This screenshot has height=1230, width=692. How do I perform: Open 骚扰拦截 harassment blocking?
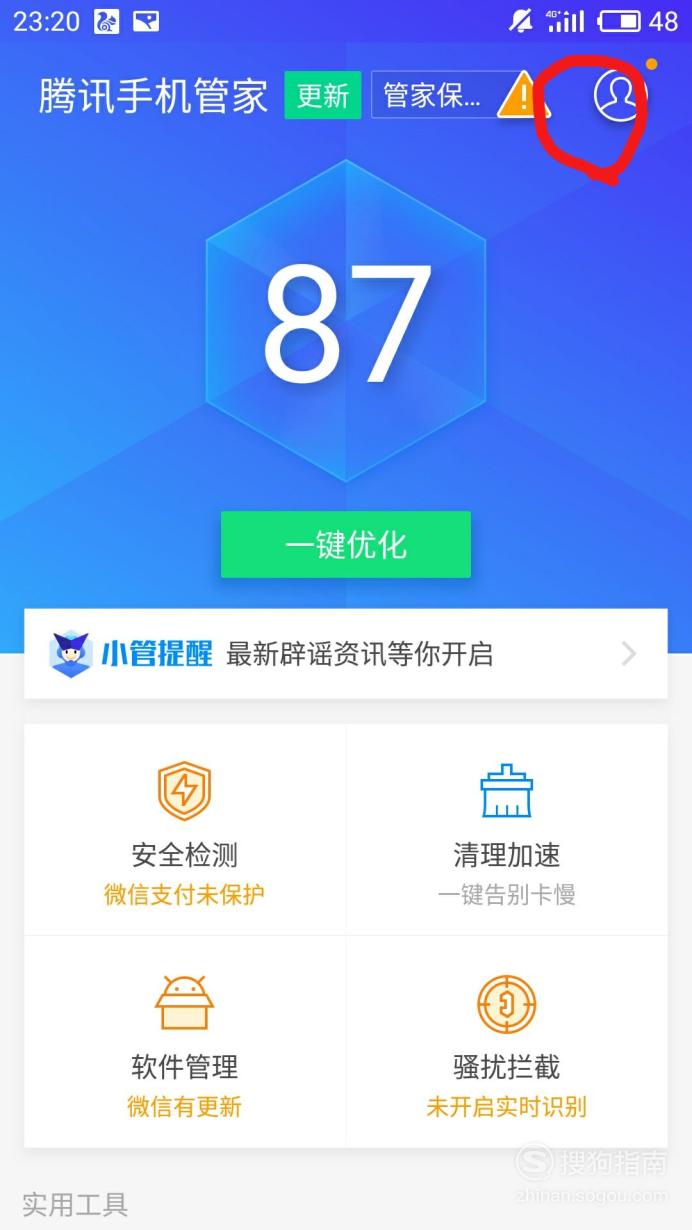[x=507, y=1042]
